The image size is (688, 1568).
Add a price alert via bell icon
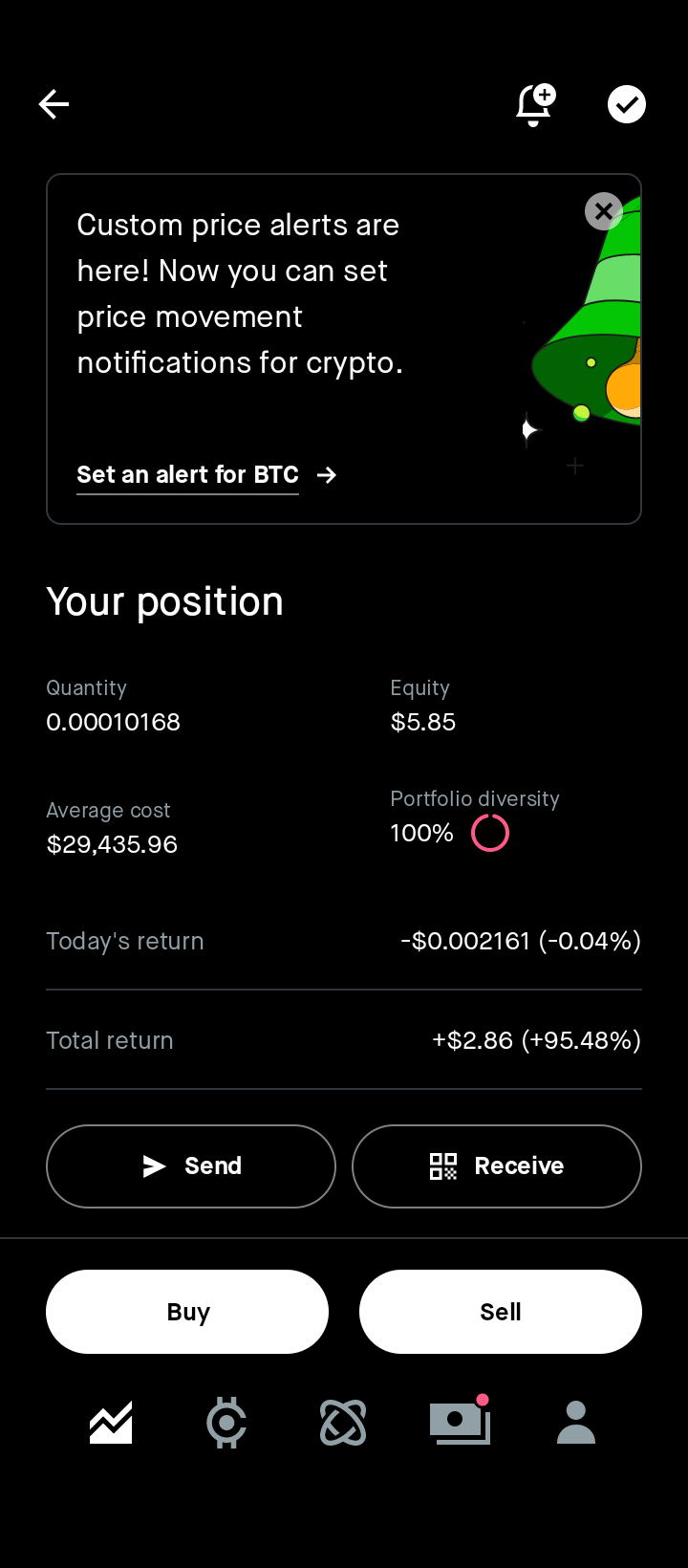tap(535, 104)
